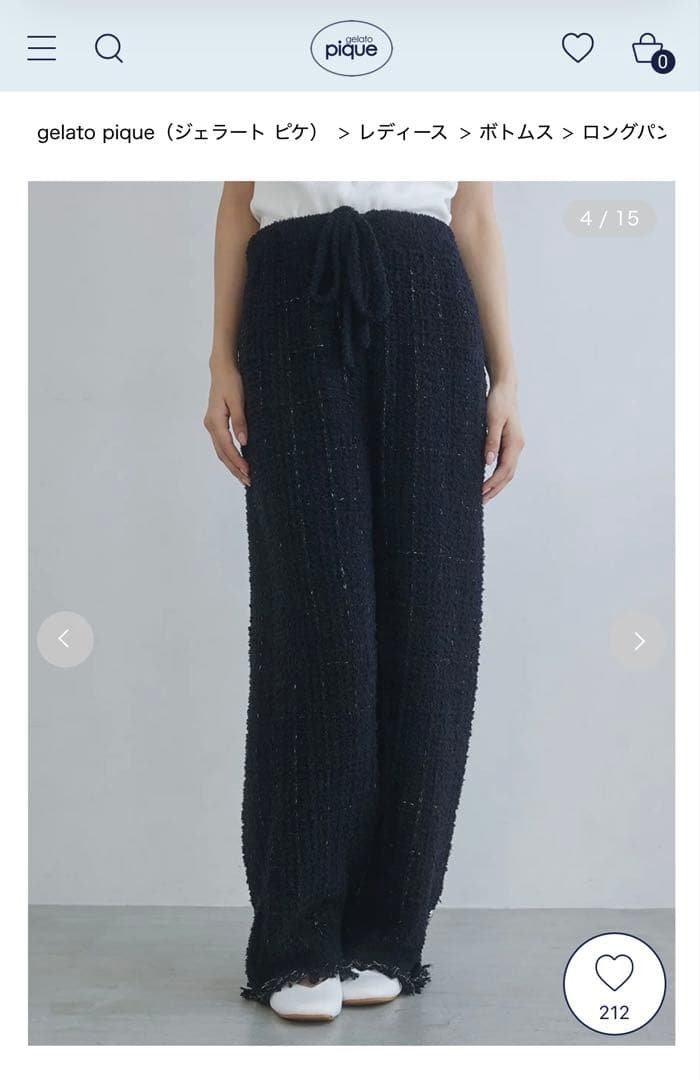Open the shopping bag cart
700x1080 pixels.
[x=650, y=49]
